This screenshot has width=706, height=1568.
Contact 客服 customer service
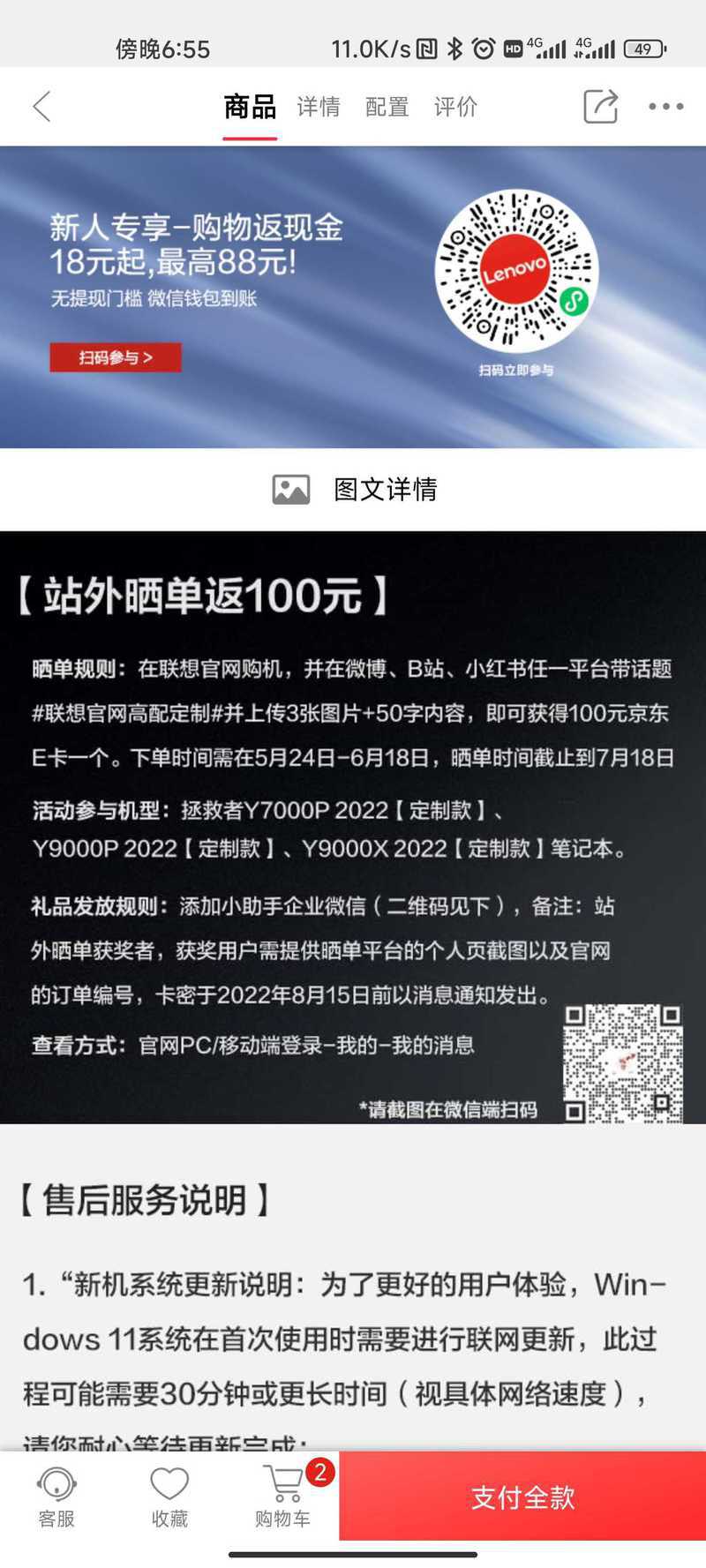click(x=56, y=1497)
